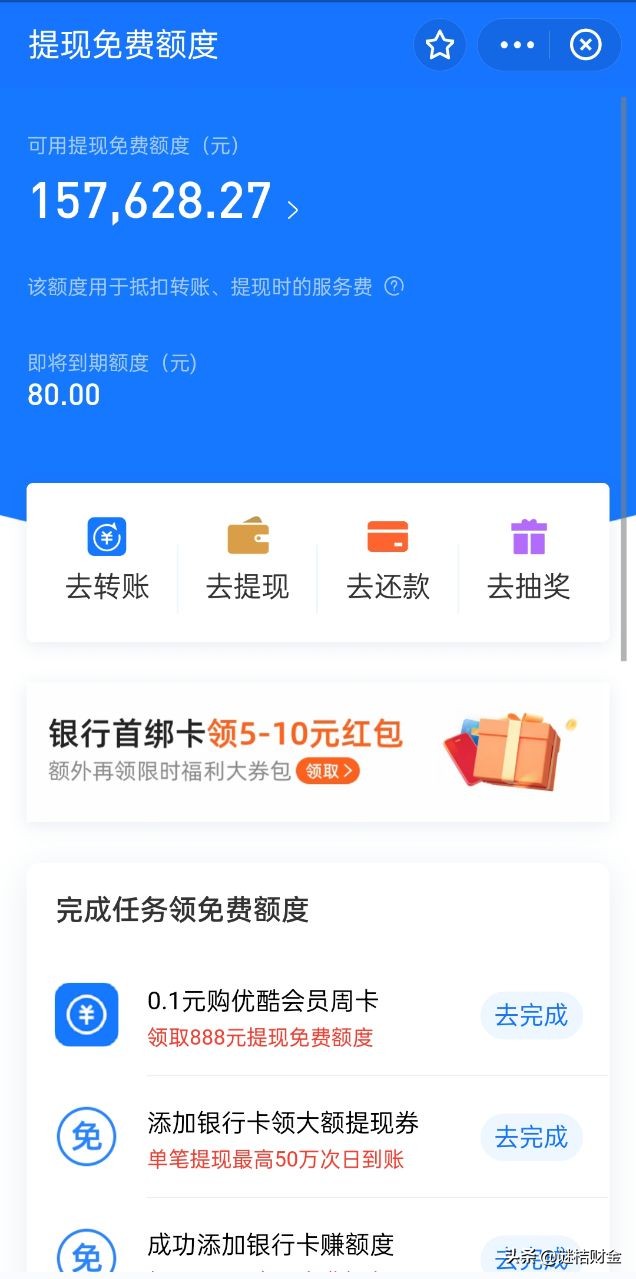The height and width of the screenshot is (1279, 636).
Task: Favorite this mini program with the star
Action: [440, 45]
